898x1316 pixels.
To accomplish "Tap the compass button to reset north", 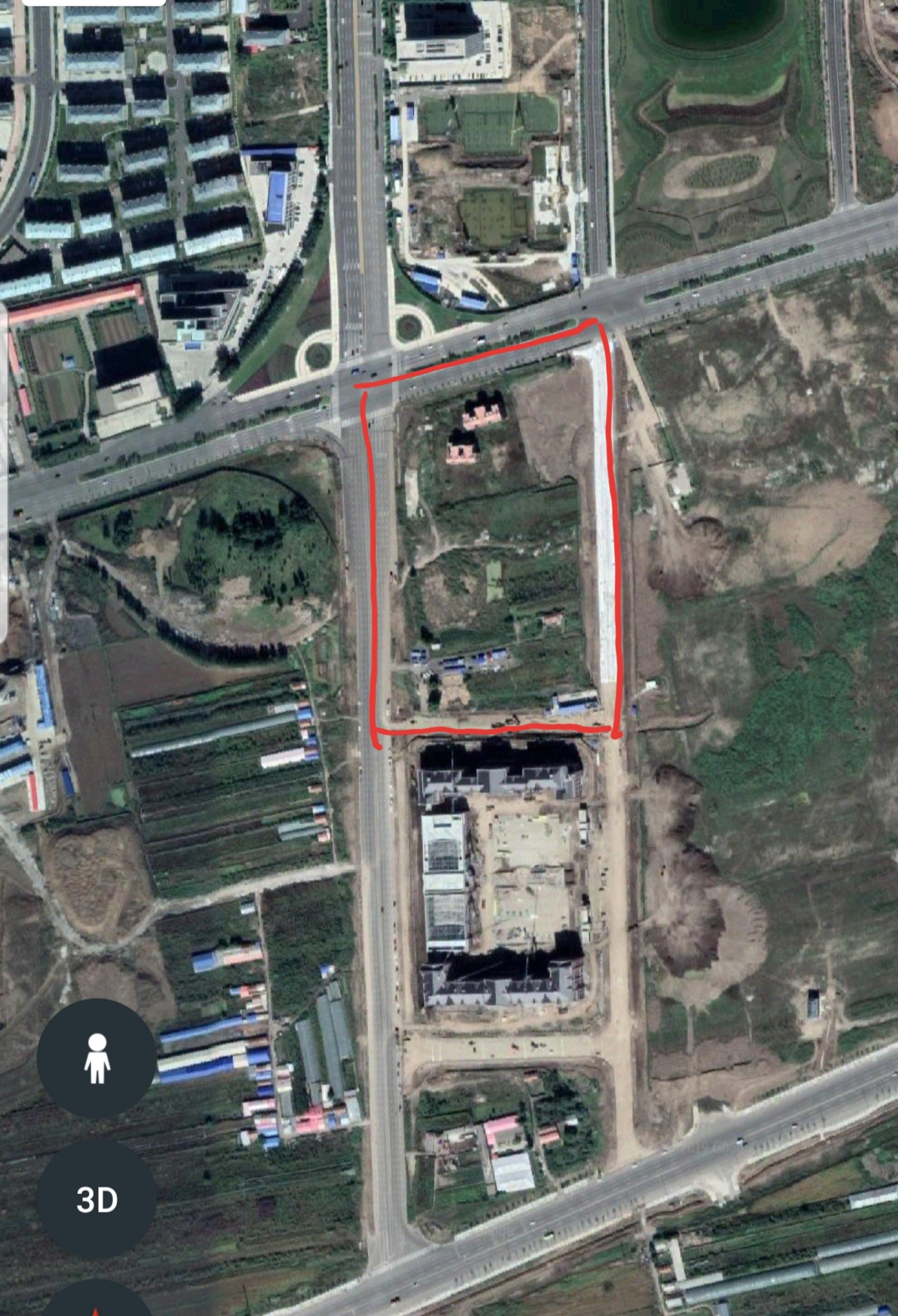I will (x=97, y=1298).
